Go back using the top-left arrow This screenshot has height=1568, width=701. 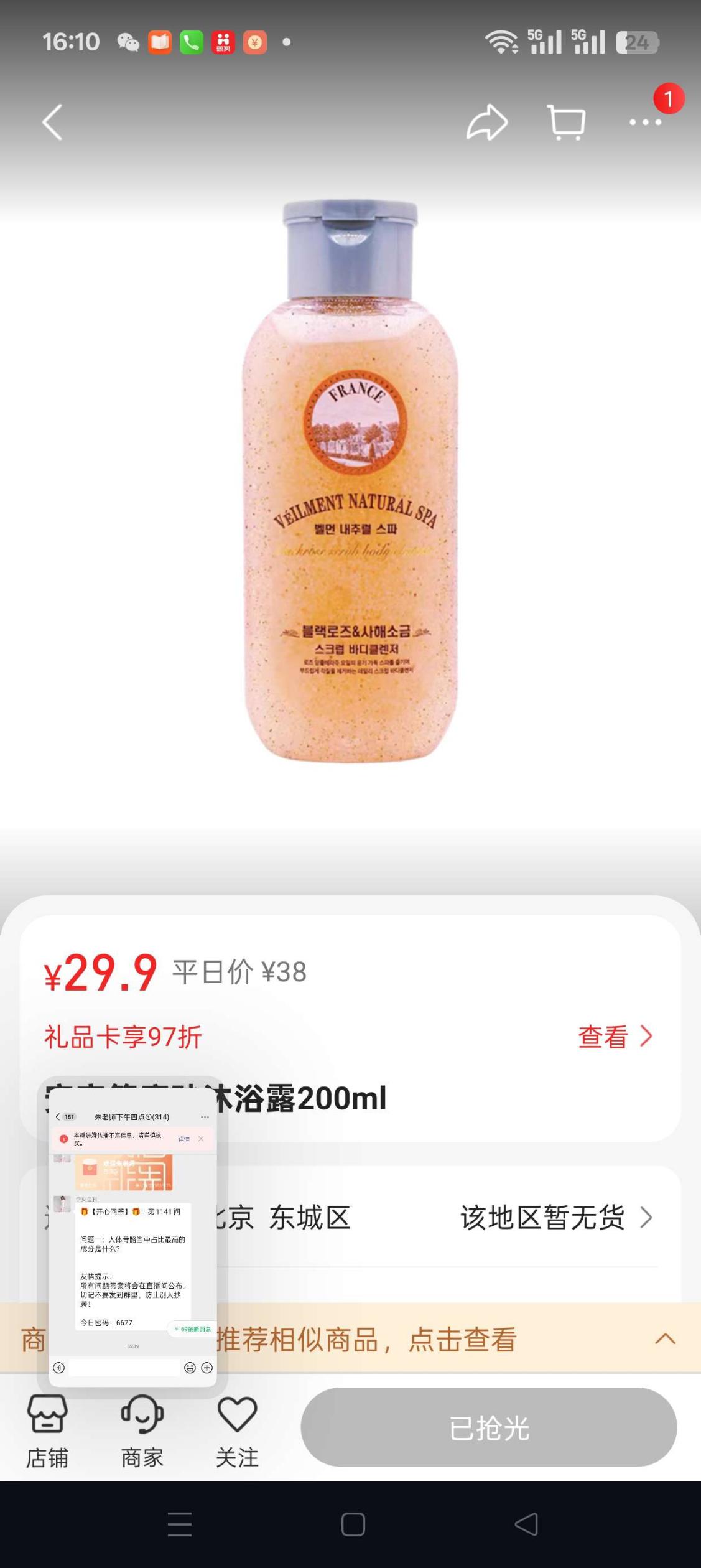click(53, 122)
